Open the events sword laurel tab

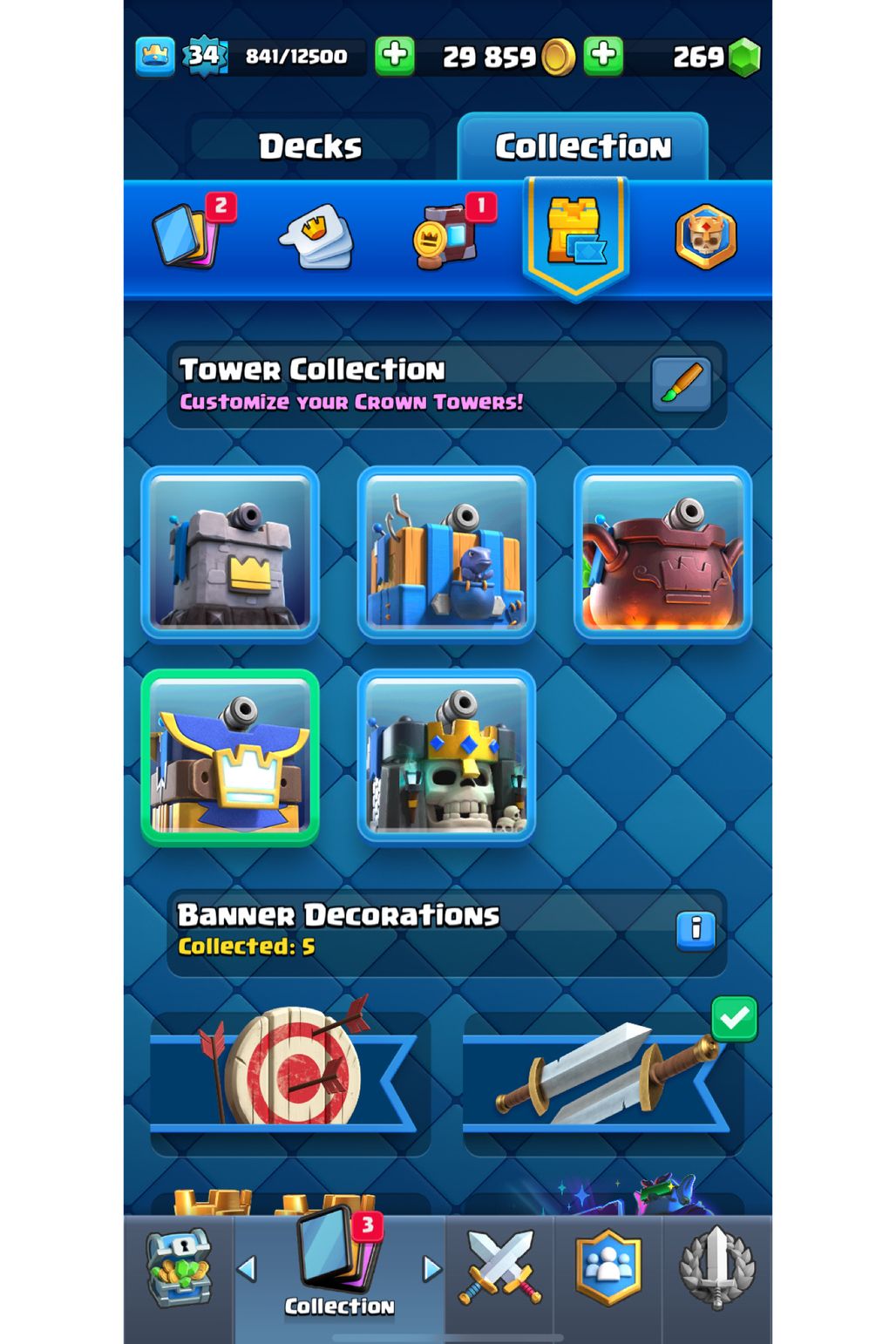pos(716,1268)
